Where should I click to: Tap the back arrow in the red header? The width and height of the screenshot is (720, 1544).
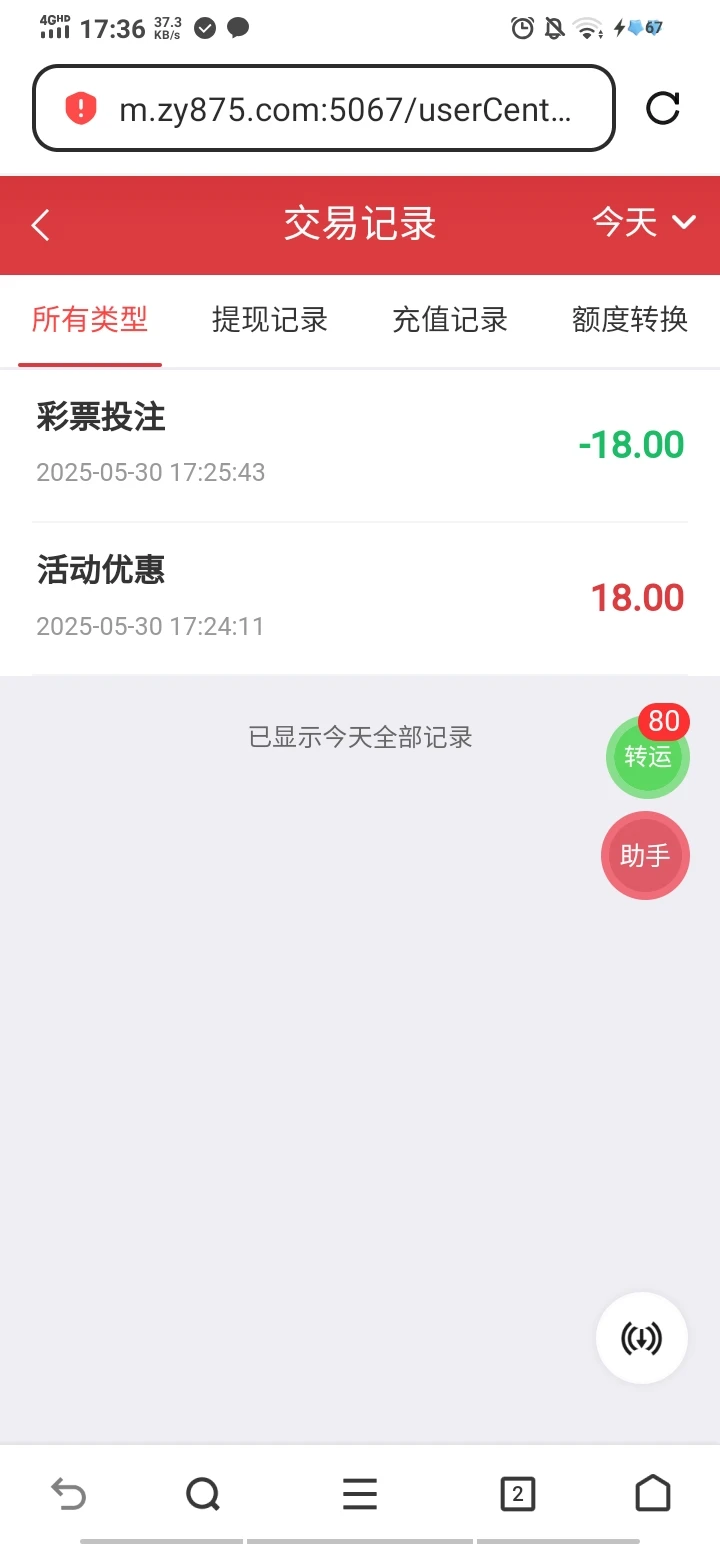tap(40, 225)
